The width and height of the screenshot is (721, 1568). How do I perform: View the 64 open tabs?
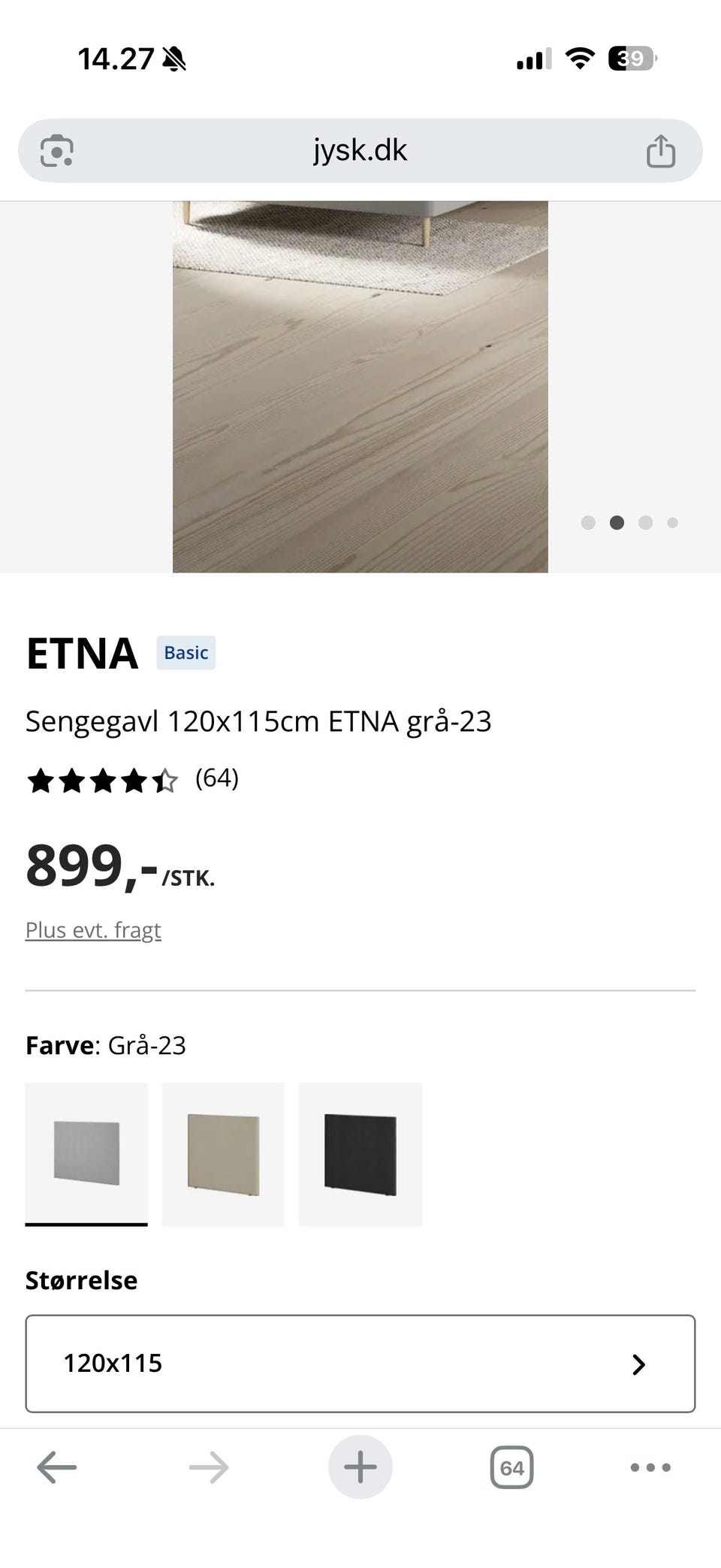512,1467
